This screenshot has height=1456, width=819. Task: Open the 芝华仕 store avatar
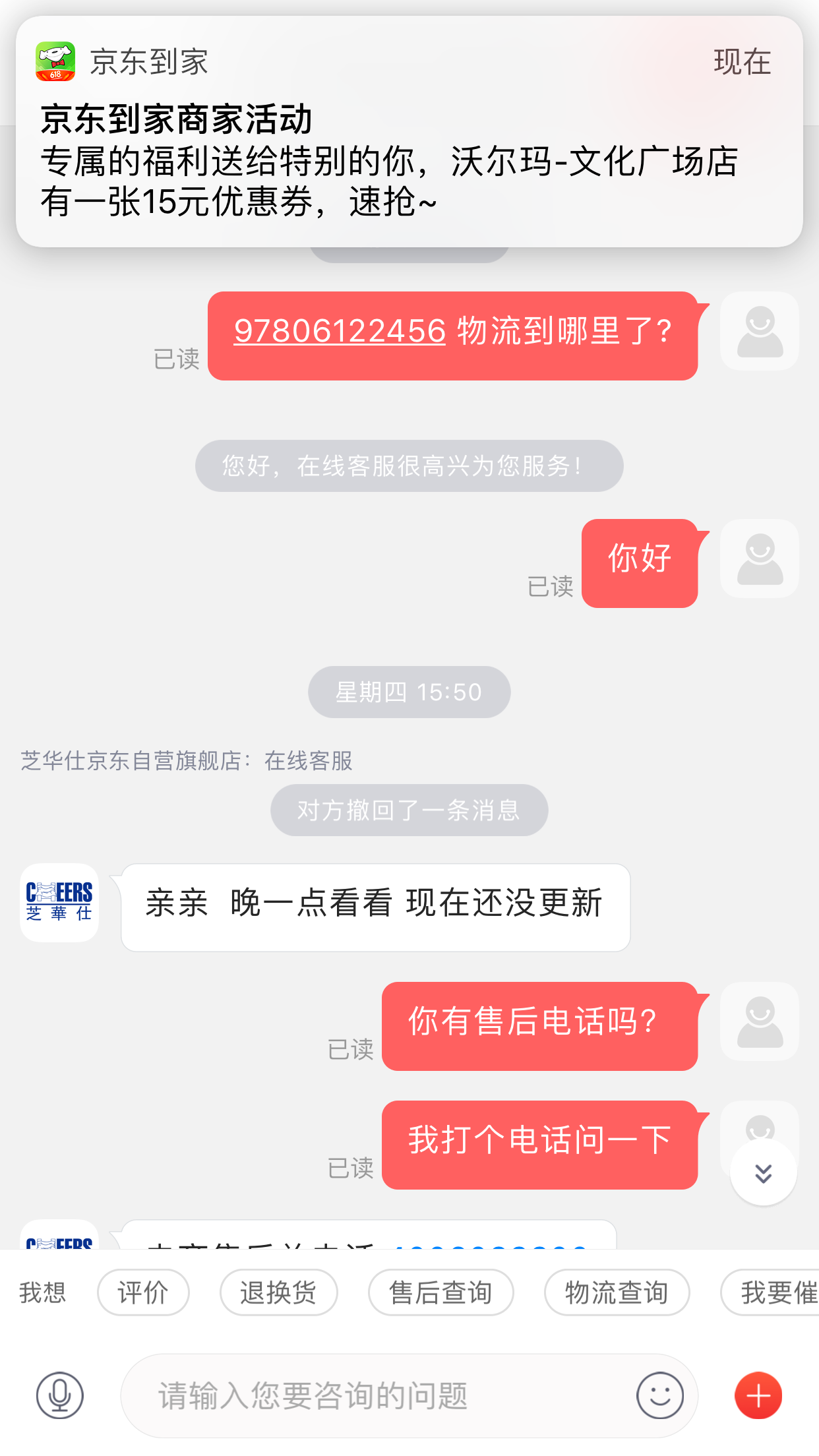click(59, 902)
